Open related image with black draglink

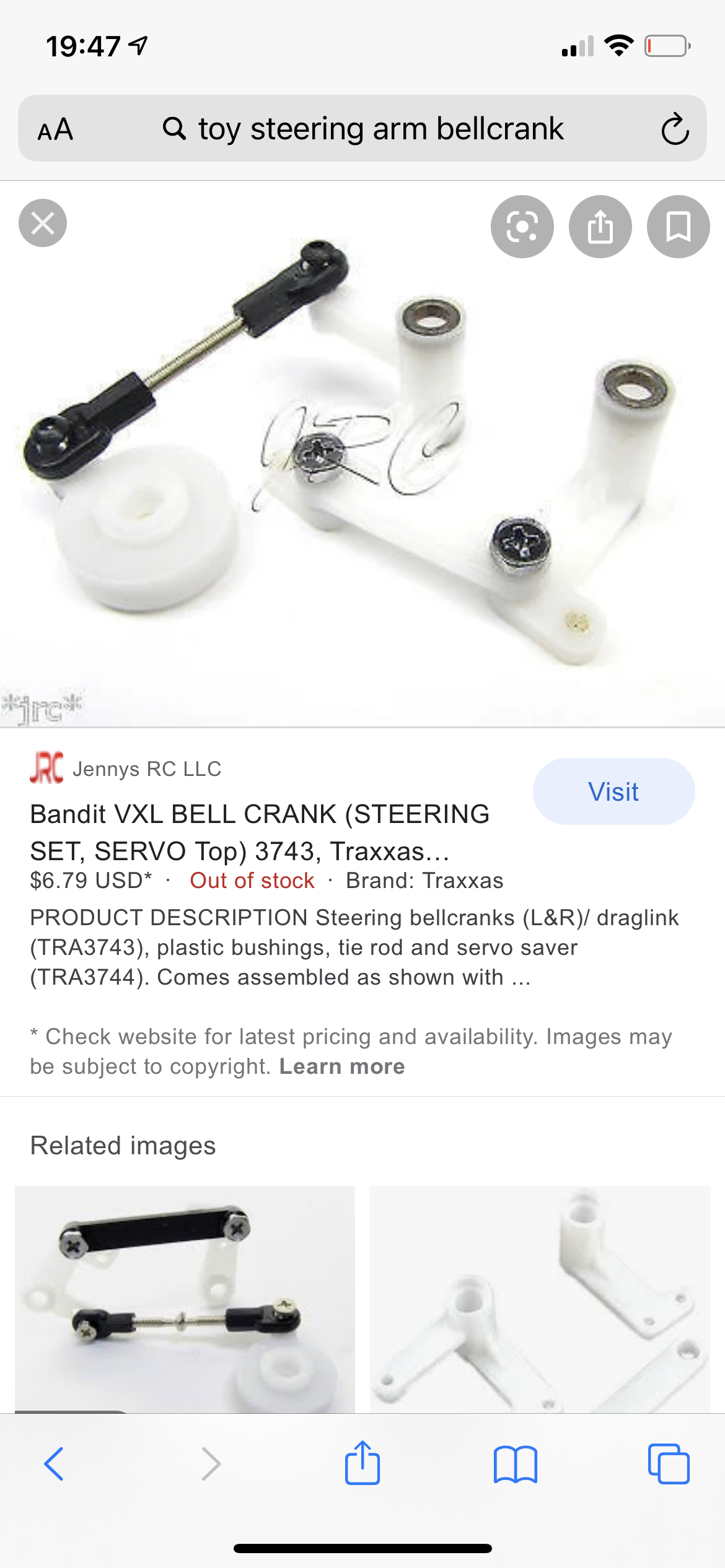coord(185,1299)
